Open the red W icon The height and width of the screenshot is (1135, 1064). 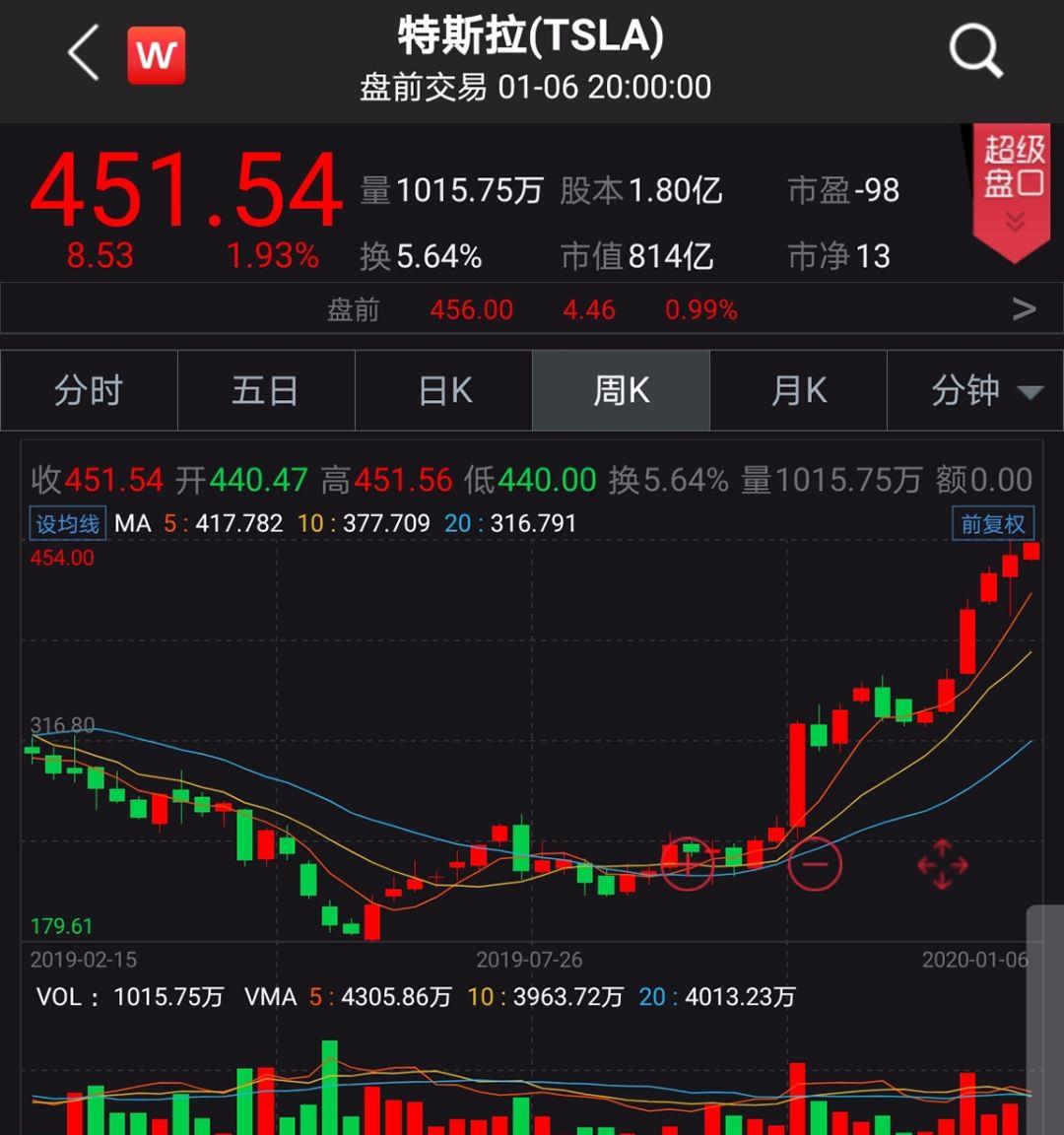coord(157,54)
